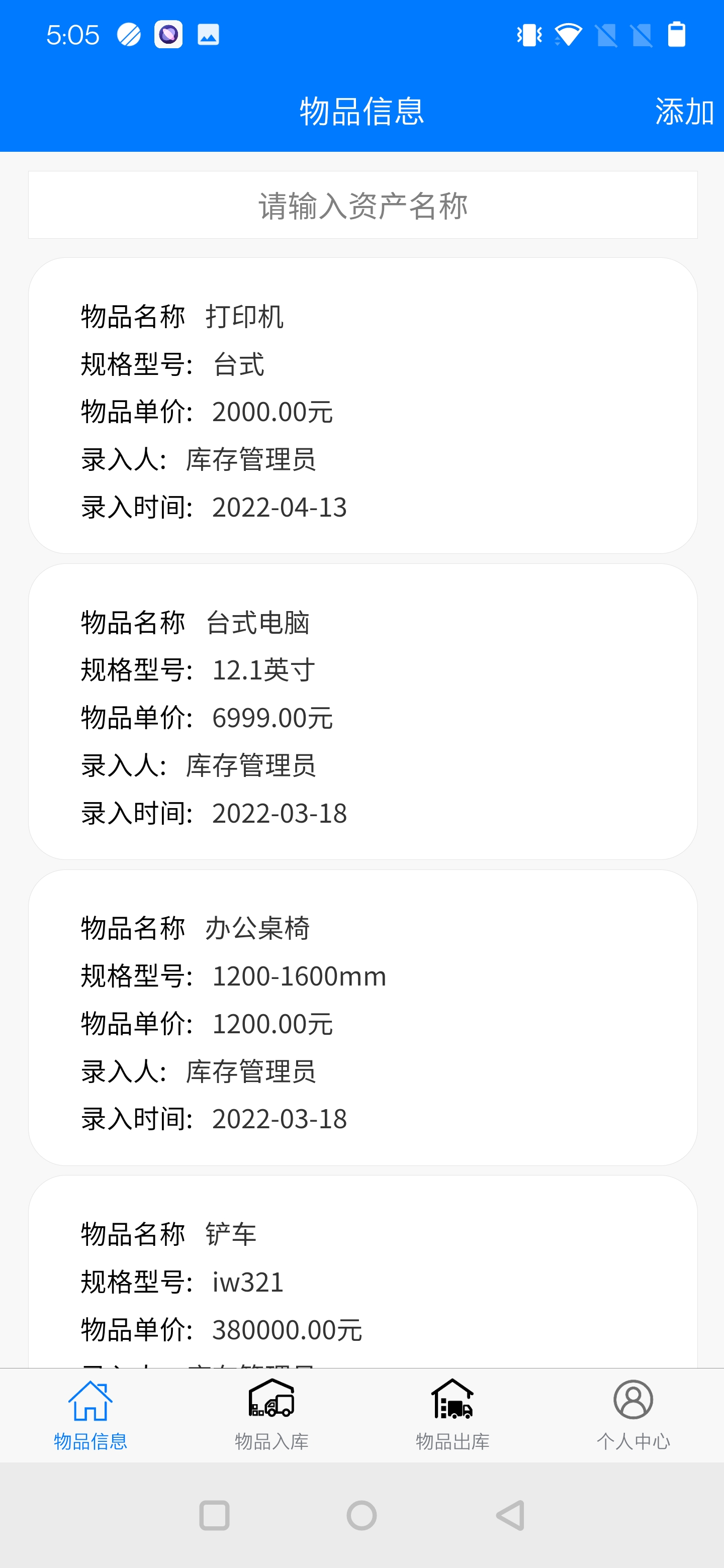Open the 台式电脑 item card

363,712
